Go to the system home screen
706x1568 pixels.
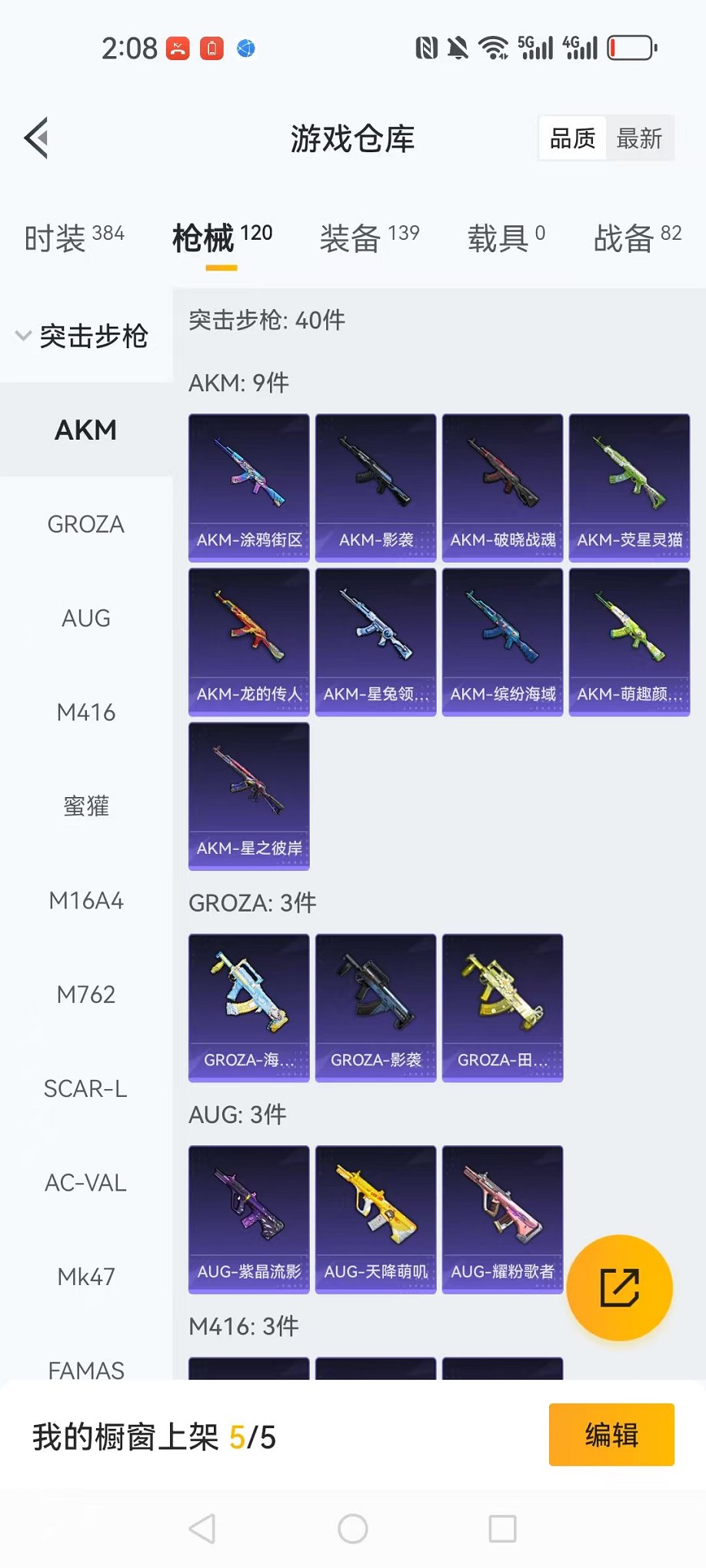[x=353, y=1529]
